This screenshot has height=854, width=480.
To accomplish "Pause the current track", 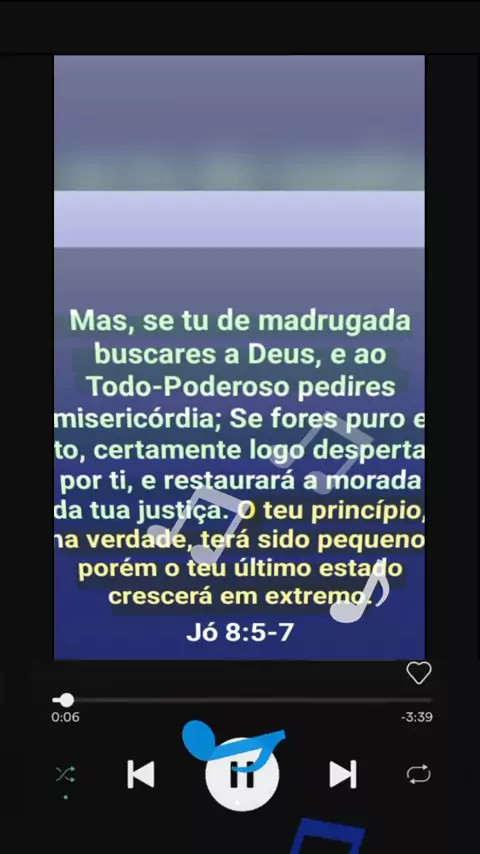I will 242,774.
